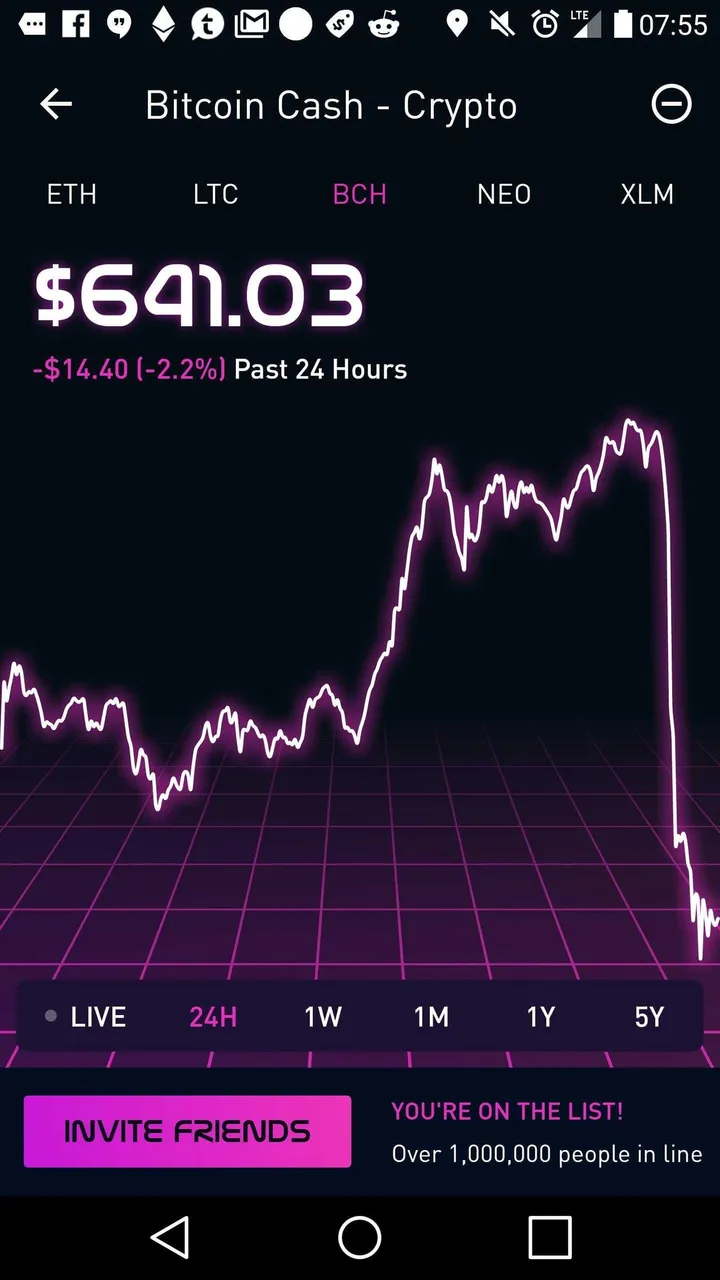Open the system home screen
The image size is (720, 1280).
[x=360, y=1238]
